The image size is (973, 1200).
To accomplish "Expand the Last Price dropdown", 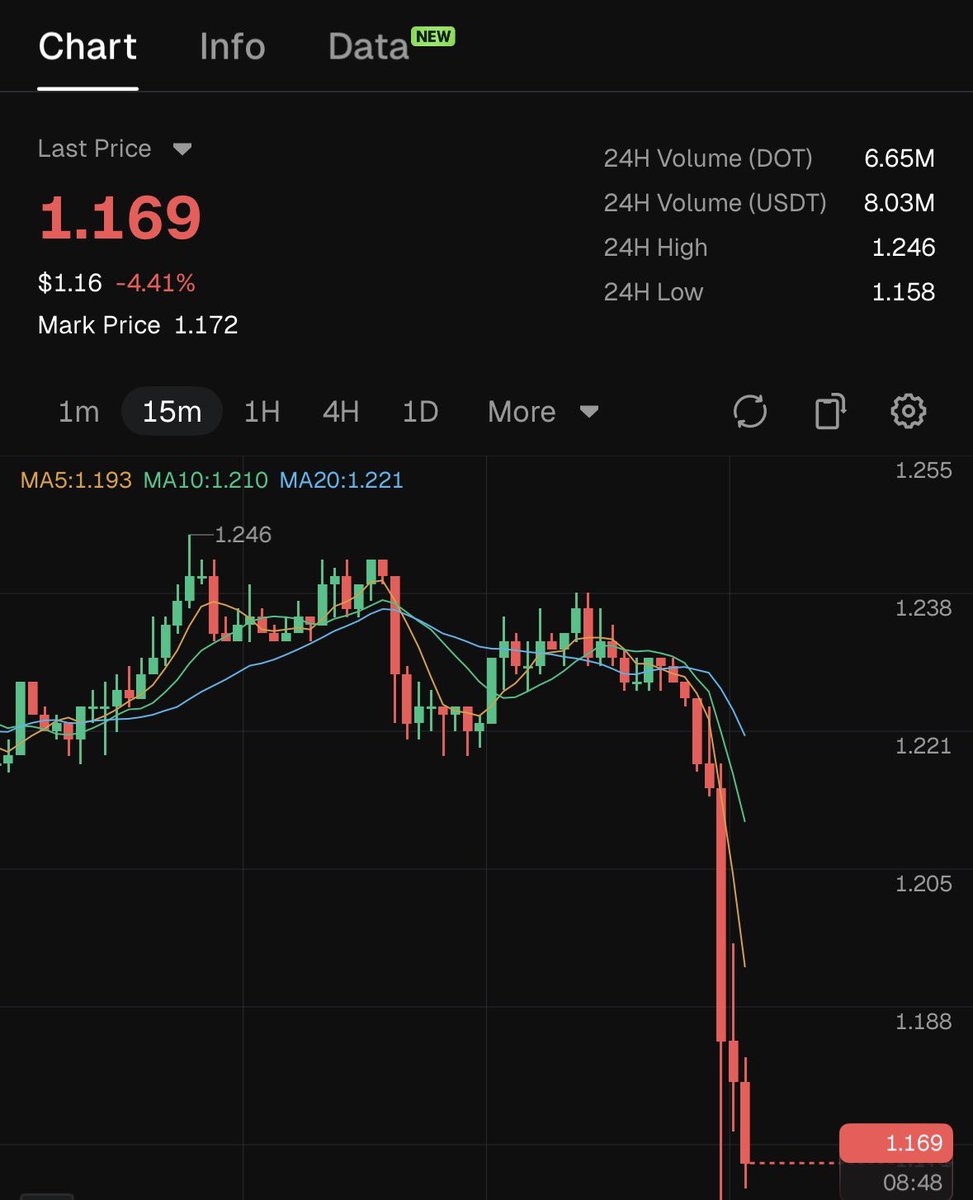I will coord(181,149).
